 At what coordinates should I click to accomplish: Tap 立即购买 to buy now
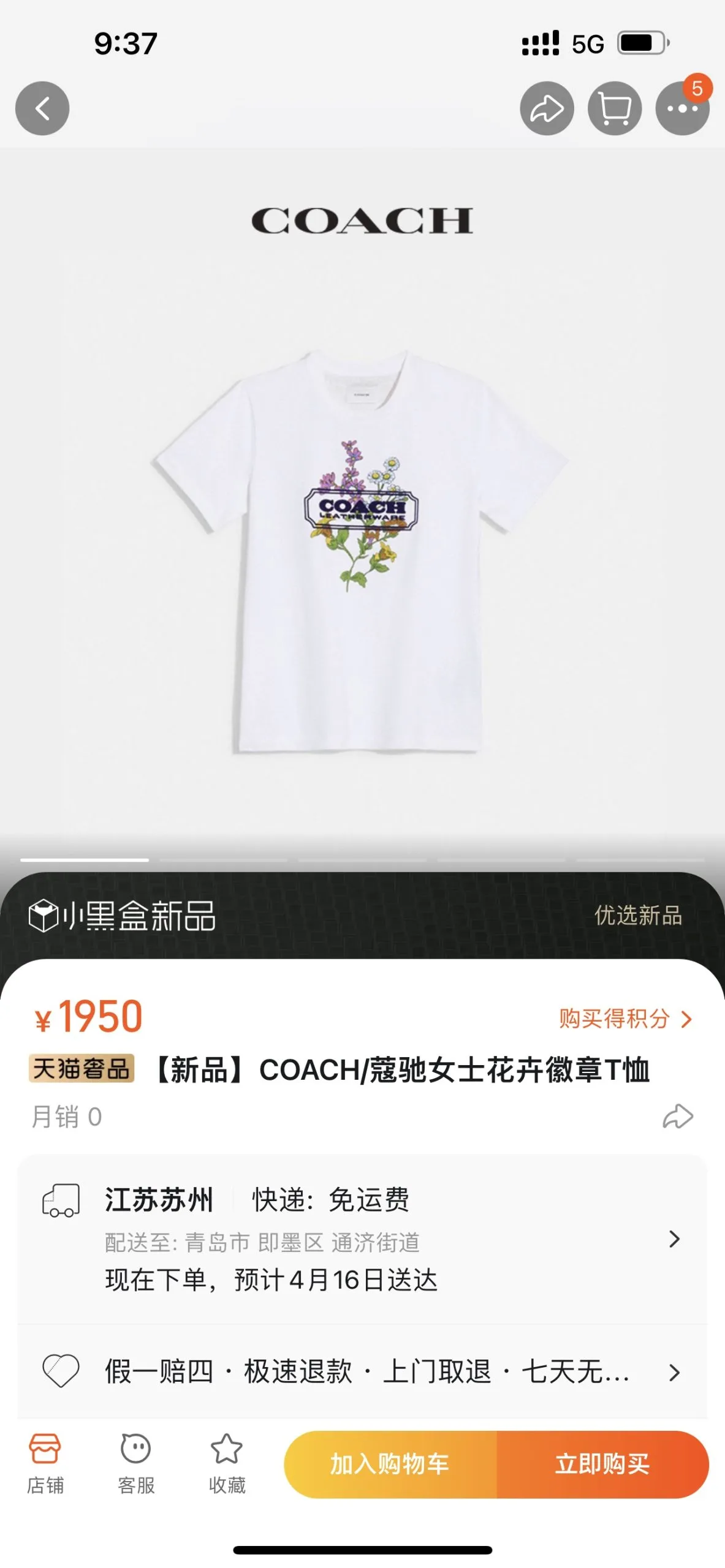click(x=602, y=1464)
